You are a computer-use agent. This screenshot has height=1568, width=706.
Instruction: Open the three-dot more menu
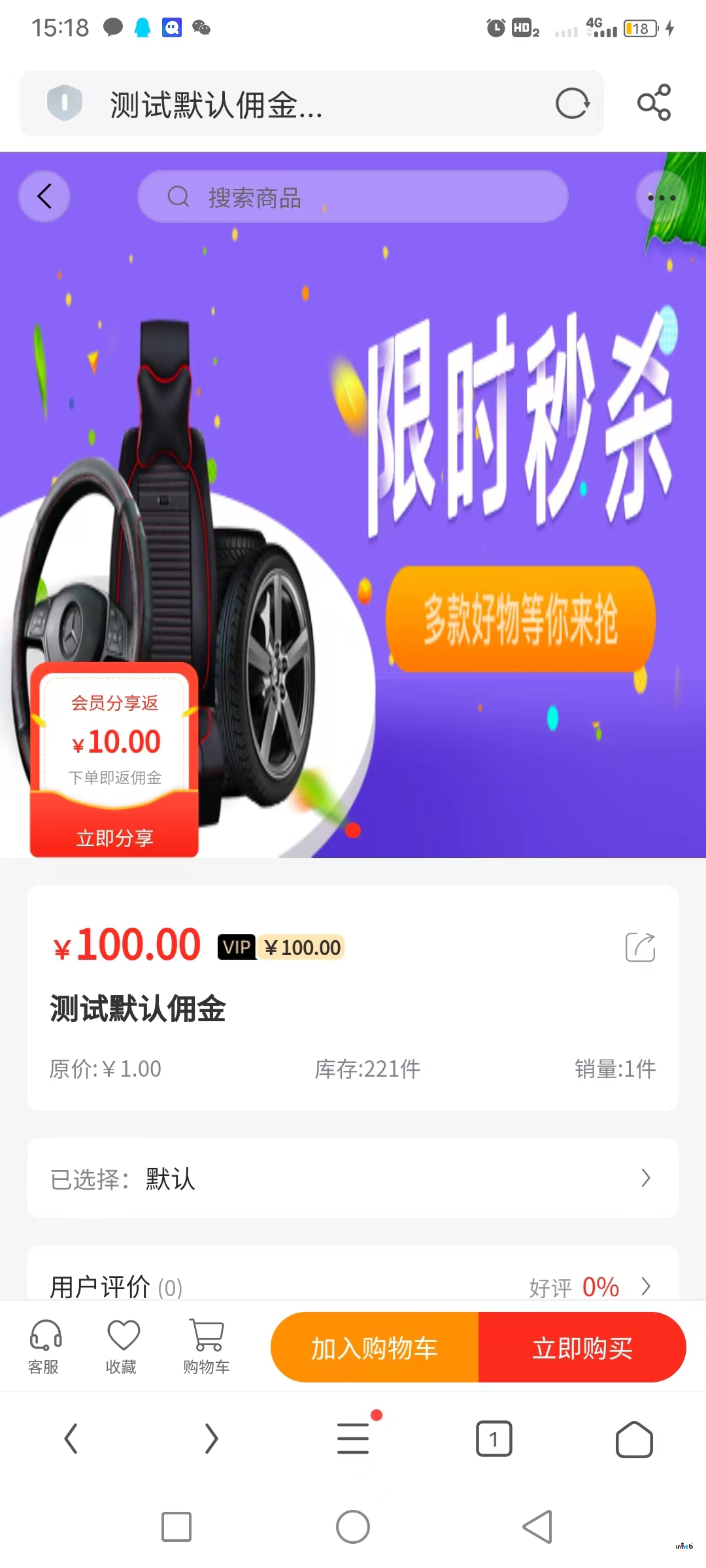[x=661, y=197]
